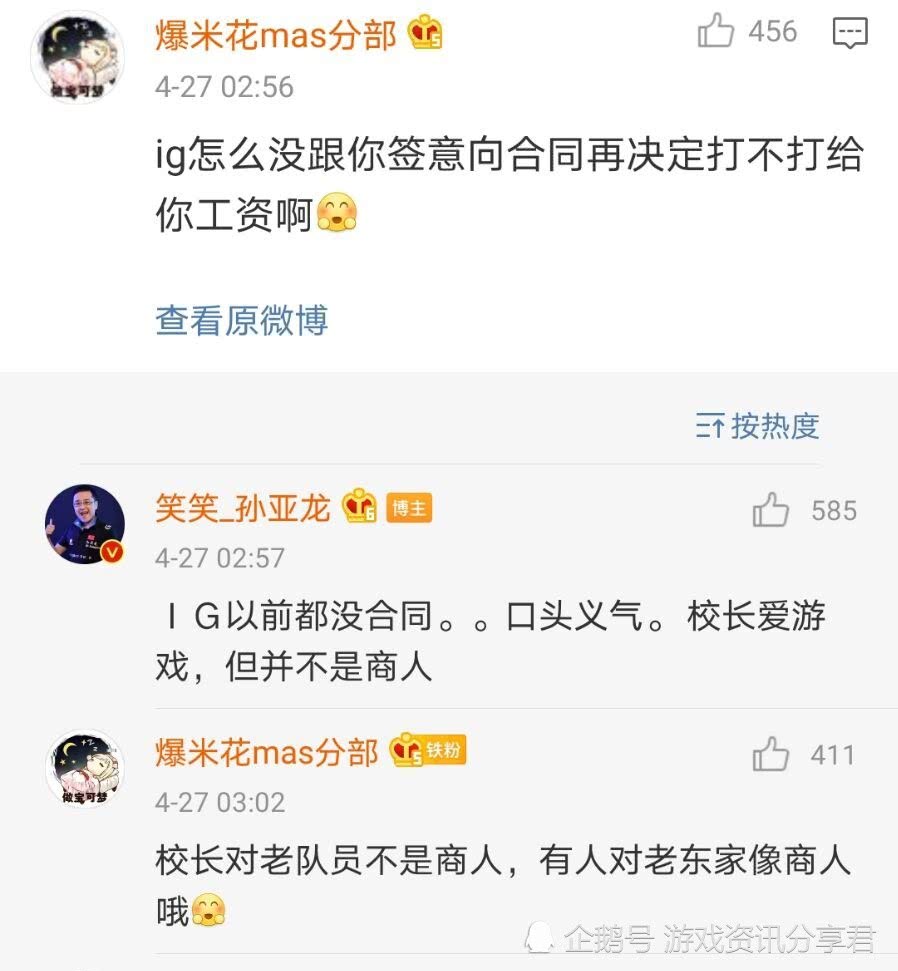Like the 4-27 03:02 reply with 411 likes
Screen dimensions: 898x971
click(771, 755)
